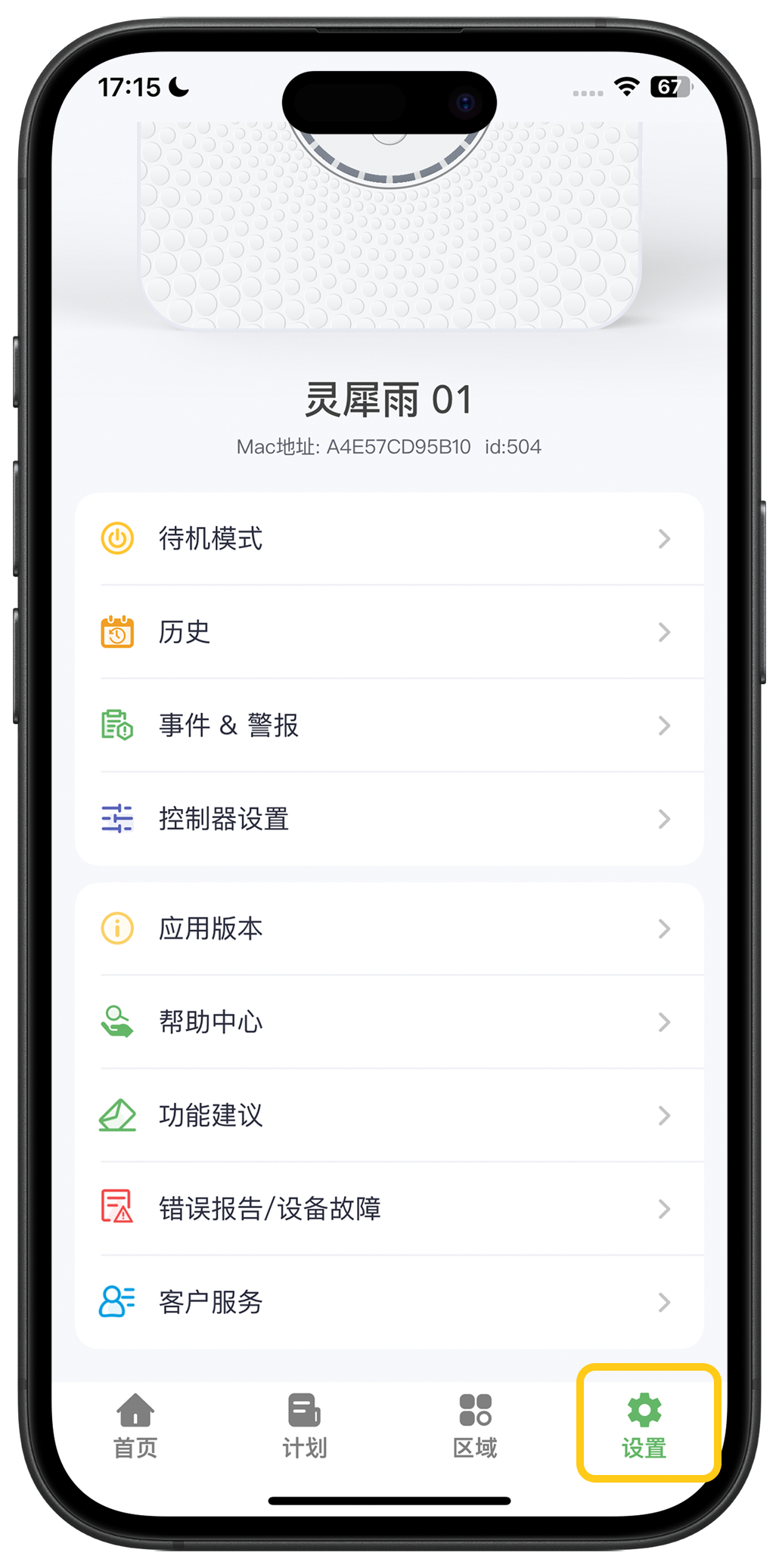The width and height of the screenshot is (779, 1568).
Task: Open the 应用版本 row
Action: click(x=389, y=928)
